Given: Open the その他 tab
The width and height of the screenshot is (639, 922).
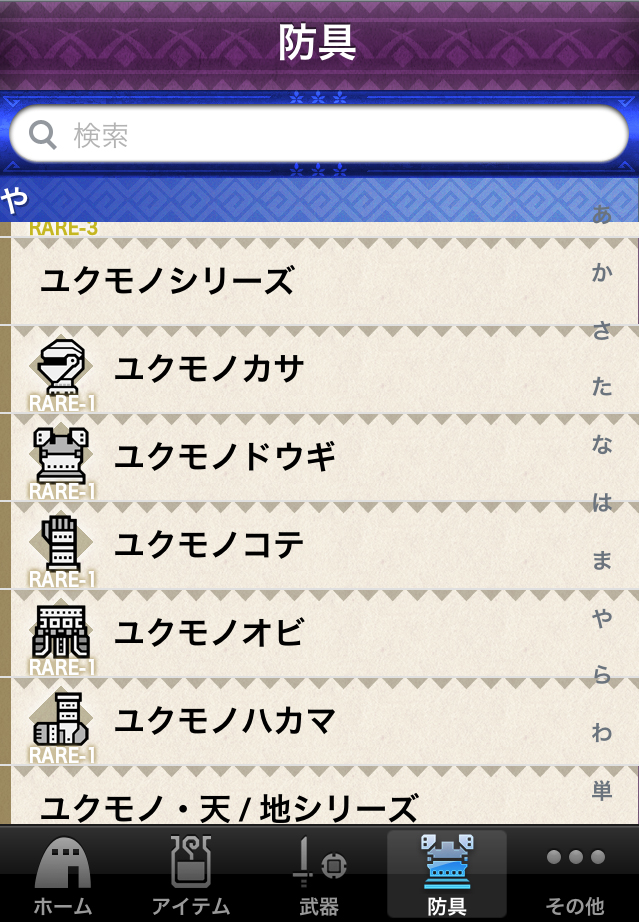Looking at the screenshot, I should coord(576,875).
